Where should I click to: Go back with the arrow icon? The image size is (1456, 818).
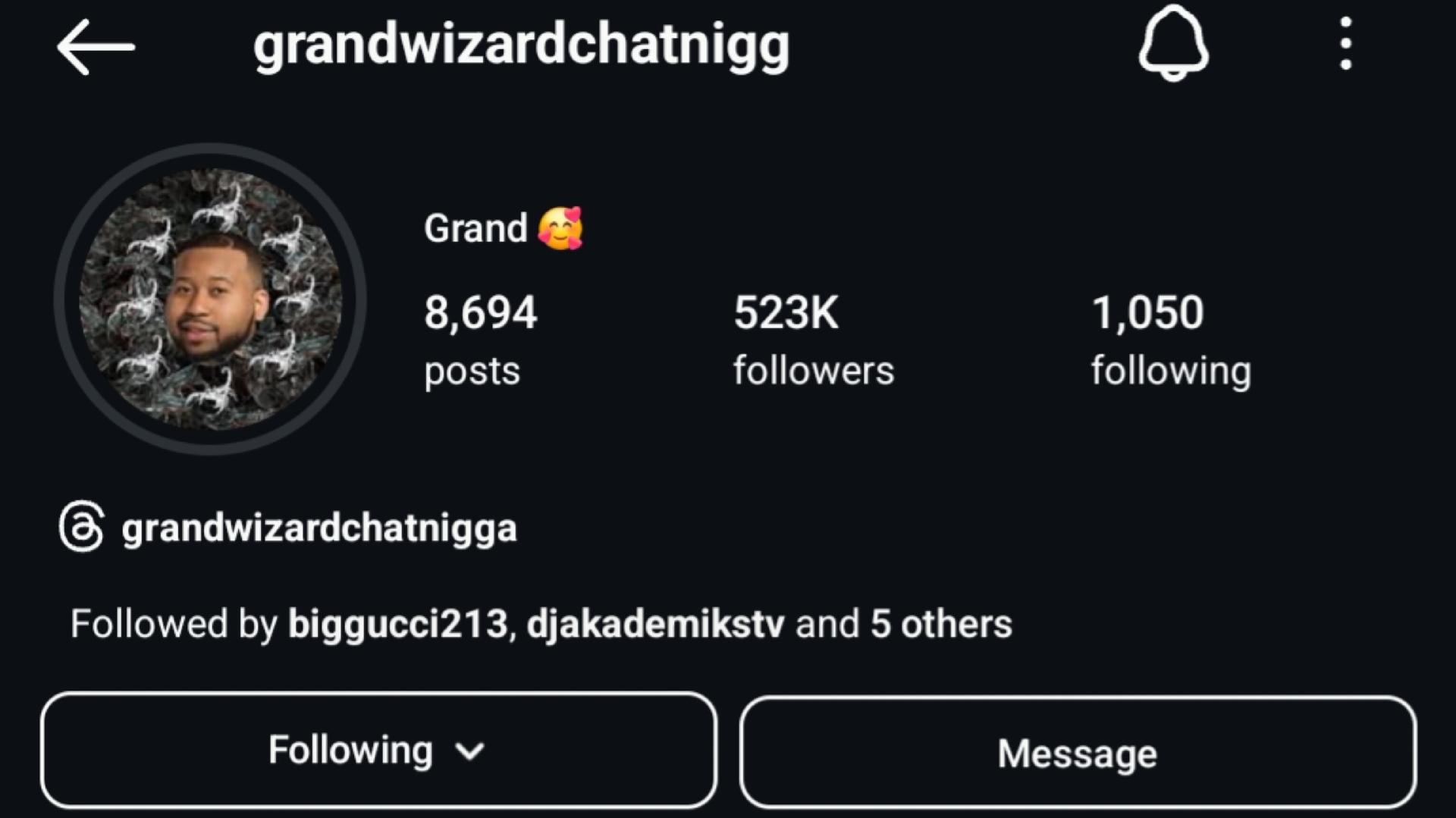click(96, 47)
